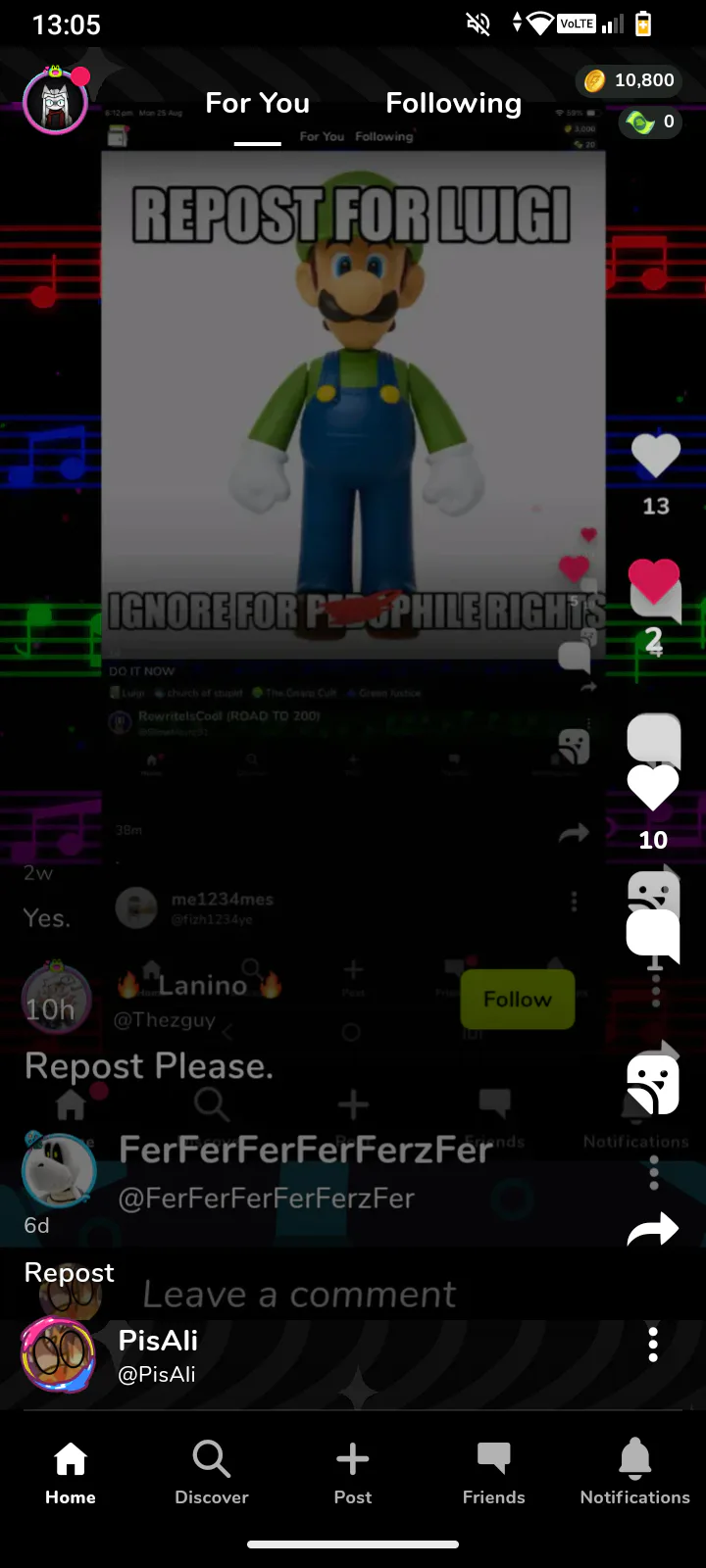Check the Notifications bell tab
Image resolution: width=706 pixels, height=1568 pixels.
point(635,1472)
